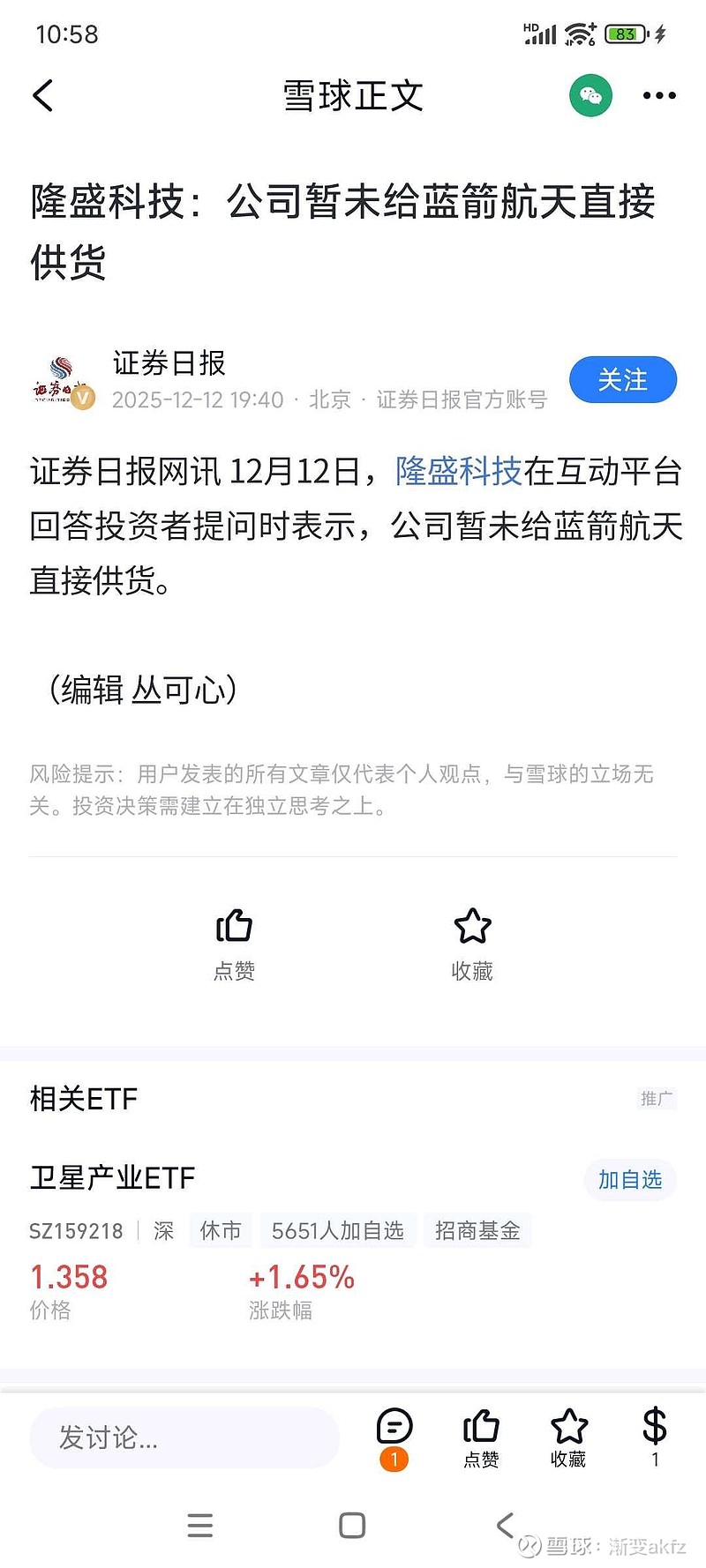The width and height of the screenshot is (706, 1568).
Task: Like the article using the thumbs-up icon
Action: coord(233,929)
